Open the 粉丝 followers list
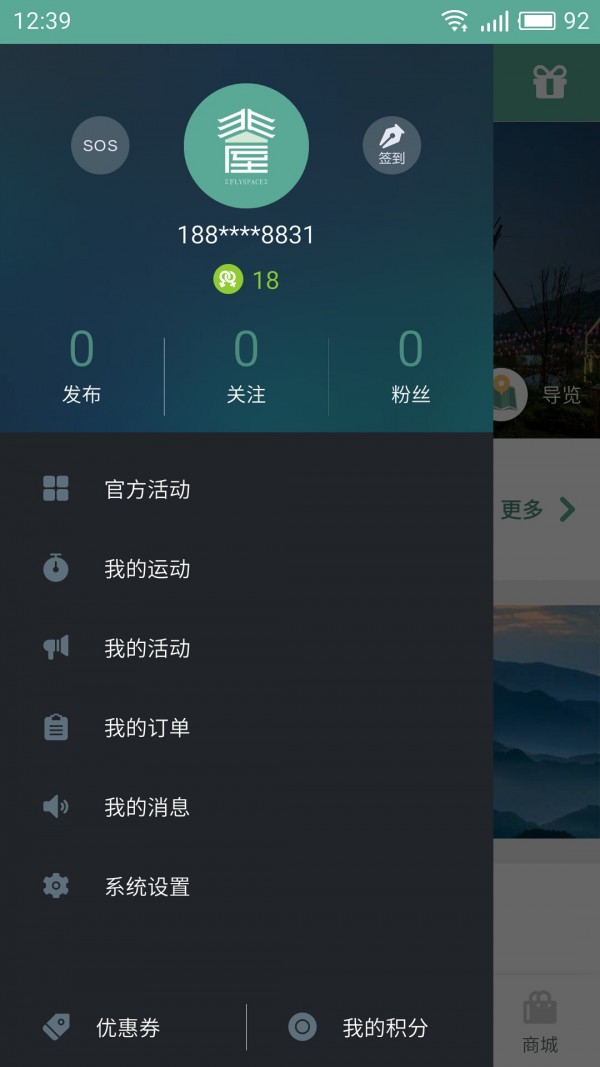This screenshot has height=1067, width=600. [x=410, y=367]
